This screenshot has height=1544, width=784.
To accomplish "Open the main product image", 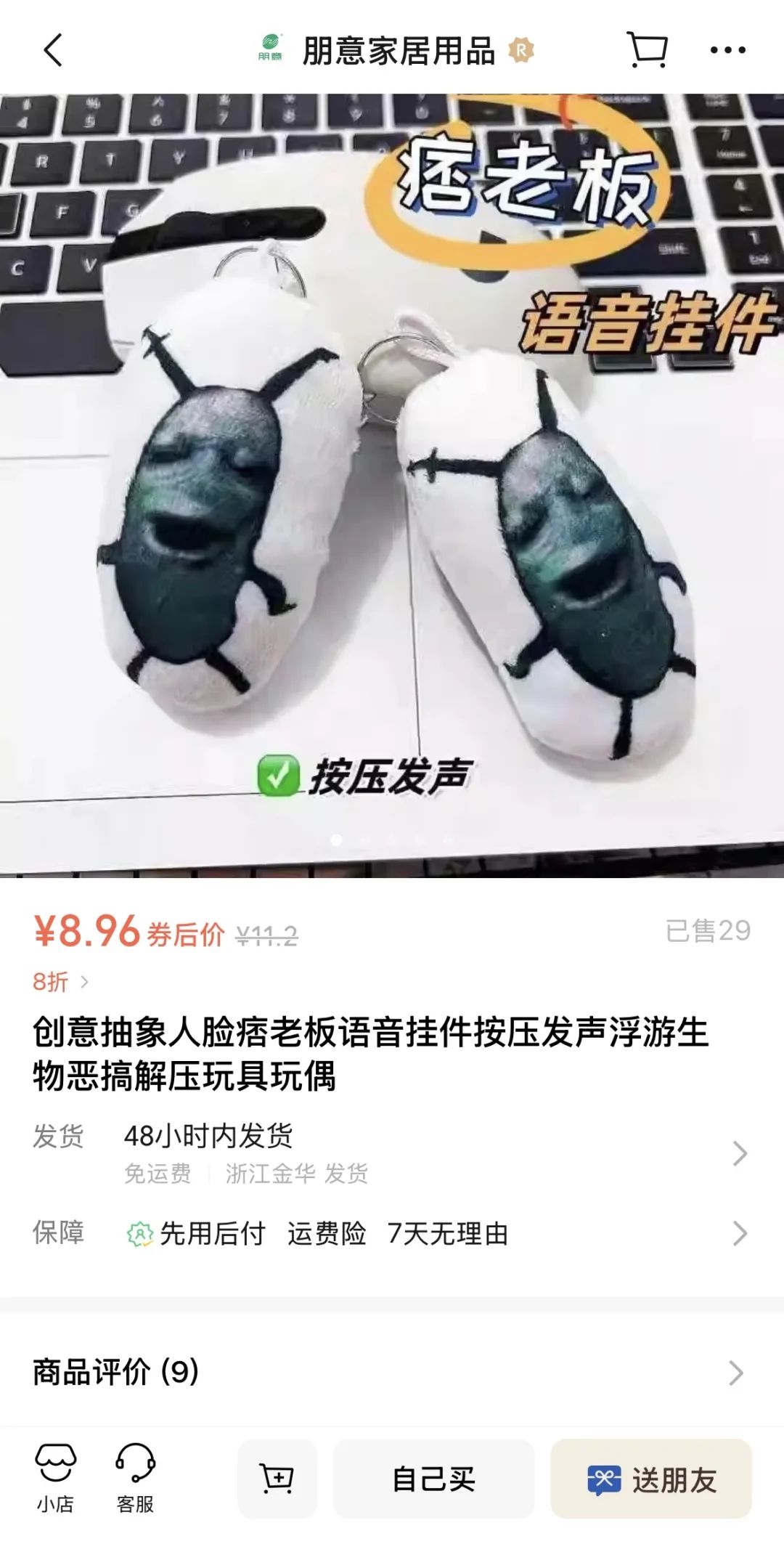I will [392, 485].
